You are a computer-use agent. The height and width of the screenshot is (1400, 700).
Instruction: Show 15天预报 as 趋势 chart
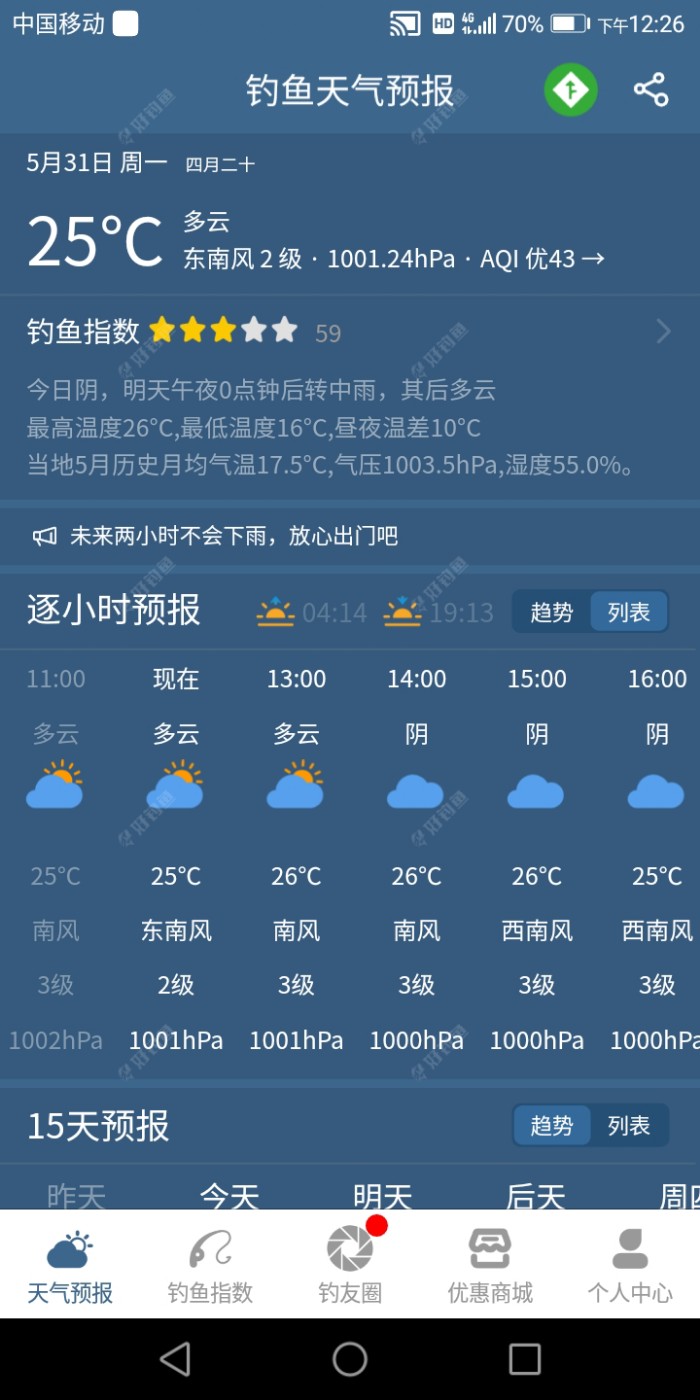(x=551, y=1126)
